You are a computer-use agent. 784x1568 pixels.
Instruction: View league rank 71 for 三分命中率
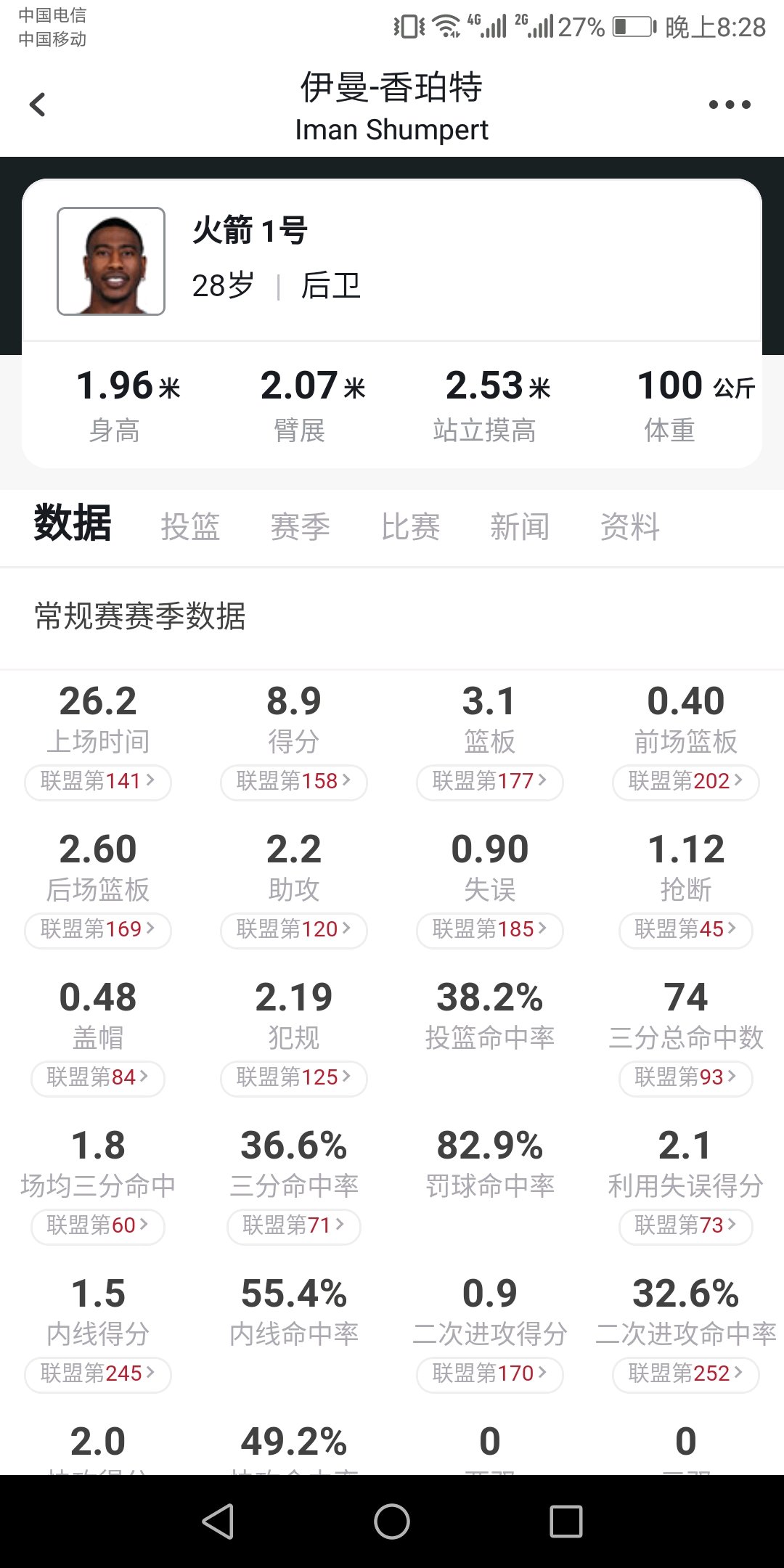294,1226
